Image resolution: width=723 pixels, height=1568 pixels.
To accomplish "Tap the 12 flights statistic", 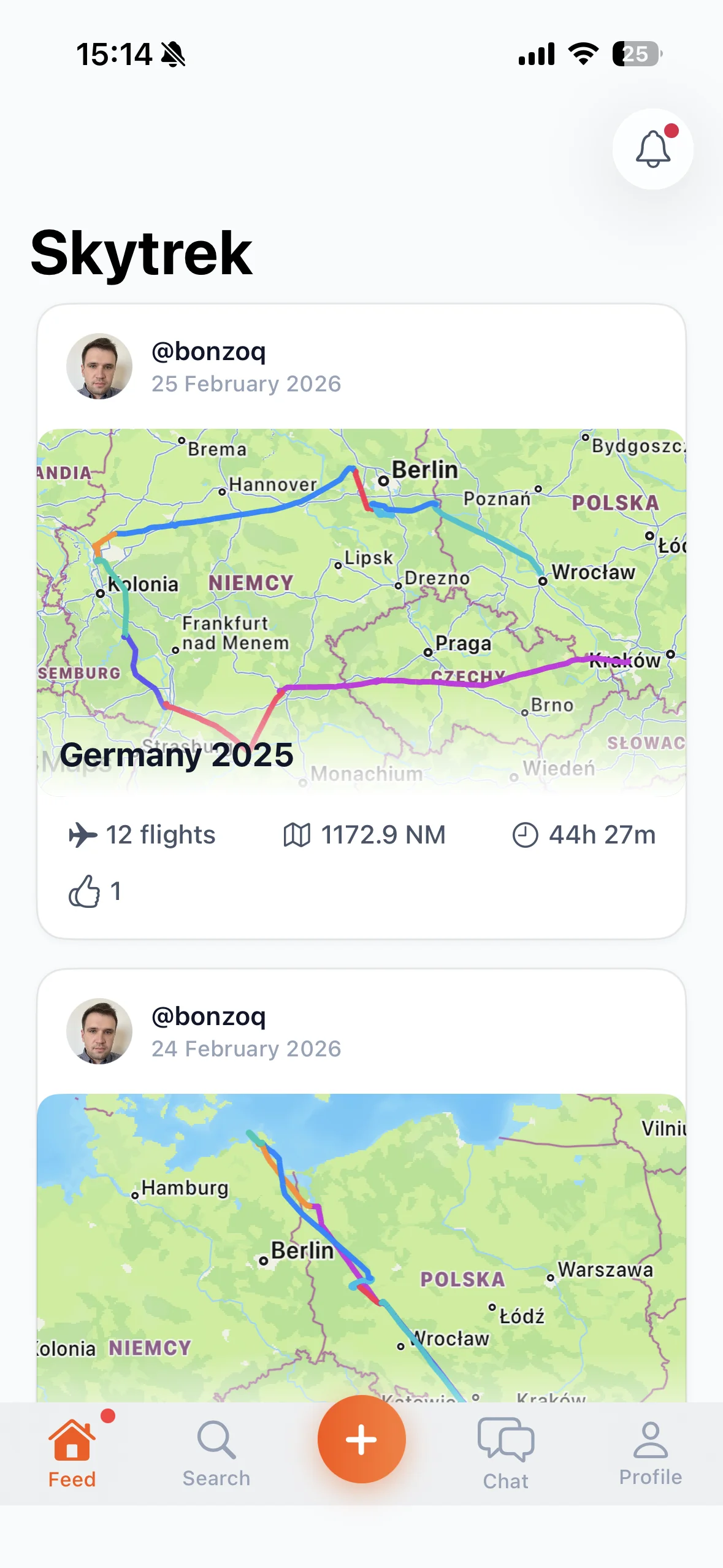I will (159, 834).
